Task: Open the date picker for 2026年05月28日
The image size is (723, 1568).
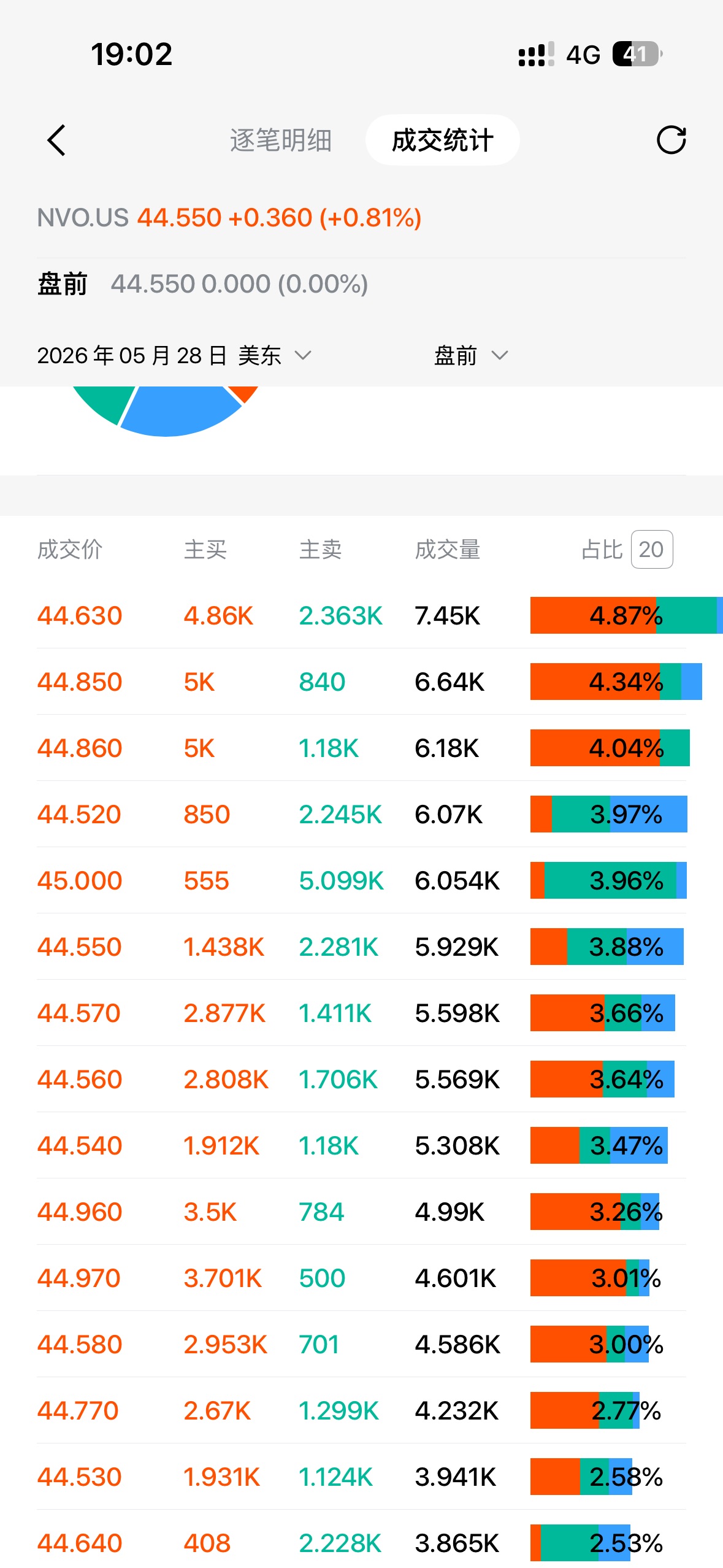Action: click(175, 355)
